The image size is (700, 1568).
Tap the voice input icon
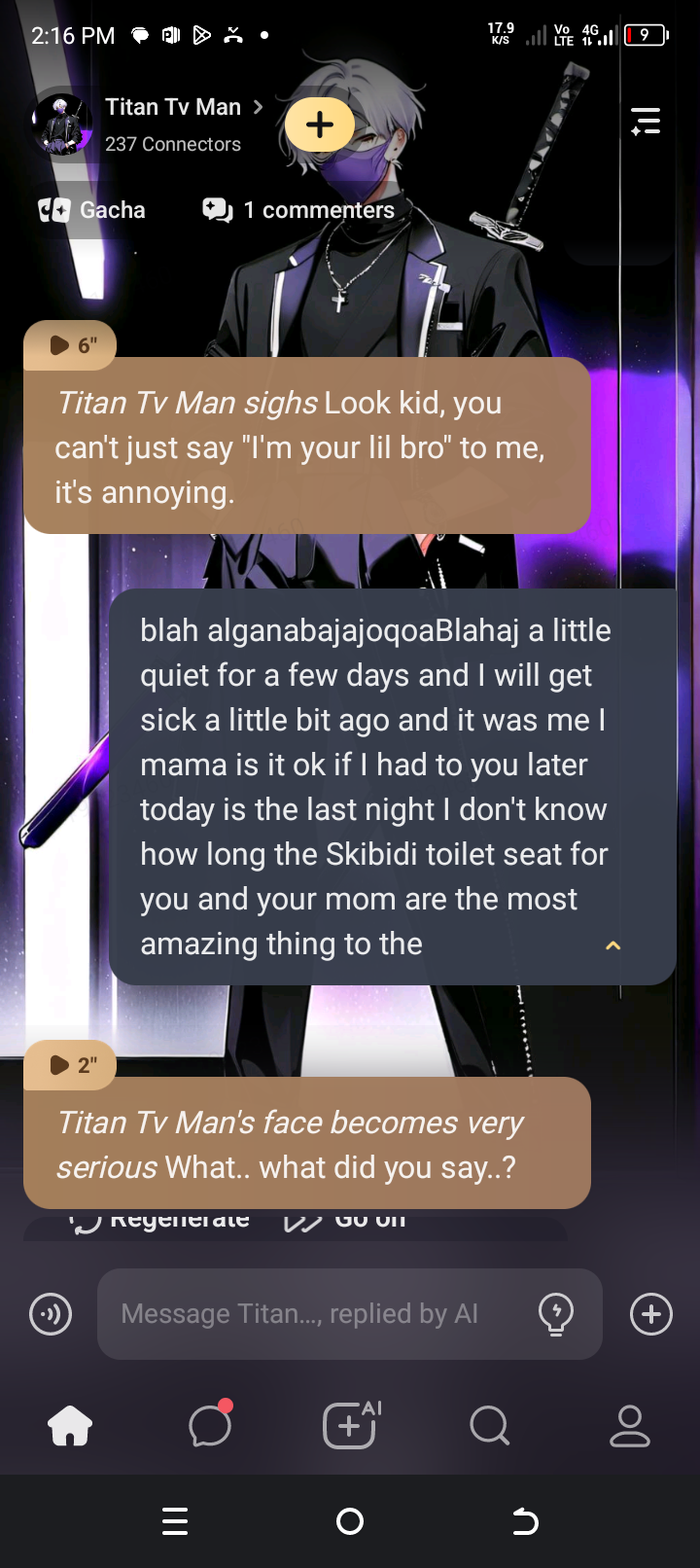51,1315
